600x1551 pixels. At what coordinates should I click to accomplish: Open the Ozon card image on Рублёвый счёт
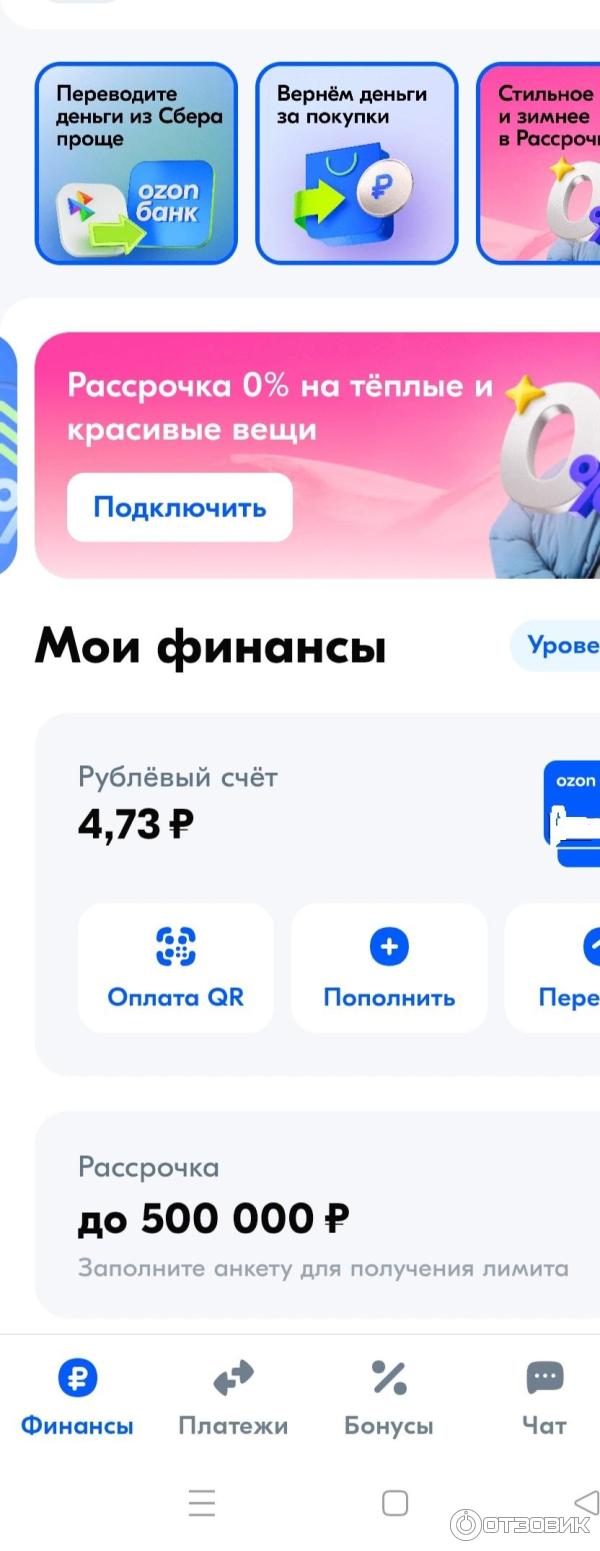point(572,812)
